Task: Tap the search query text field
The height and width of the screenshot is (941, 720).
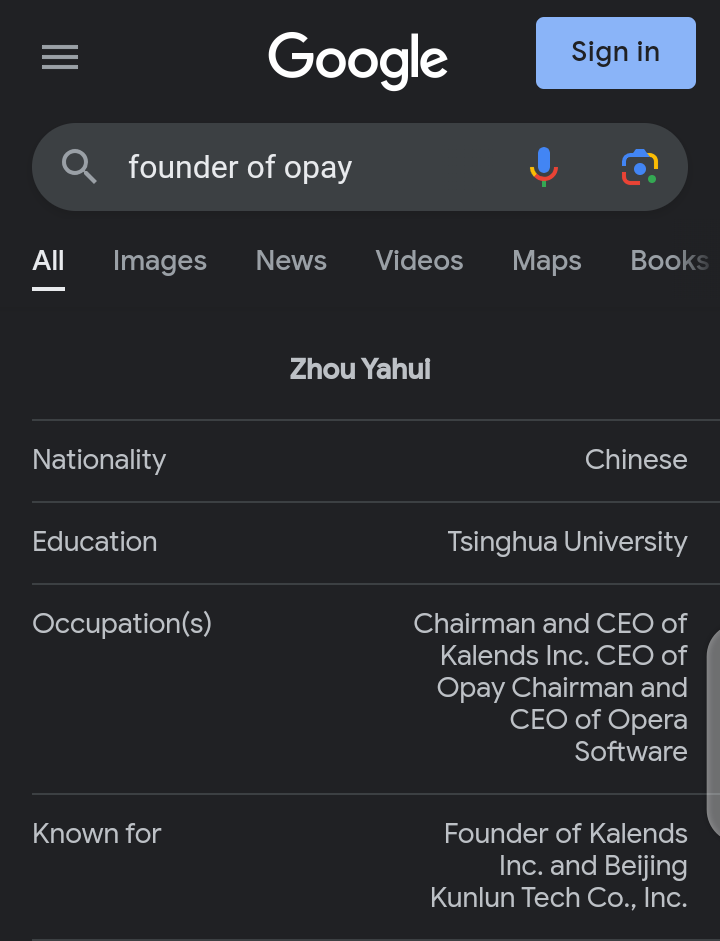Action: coord(300,167)
